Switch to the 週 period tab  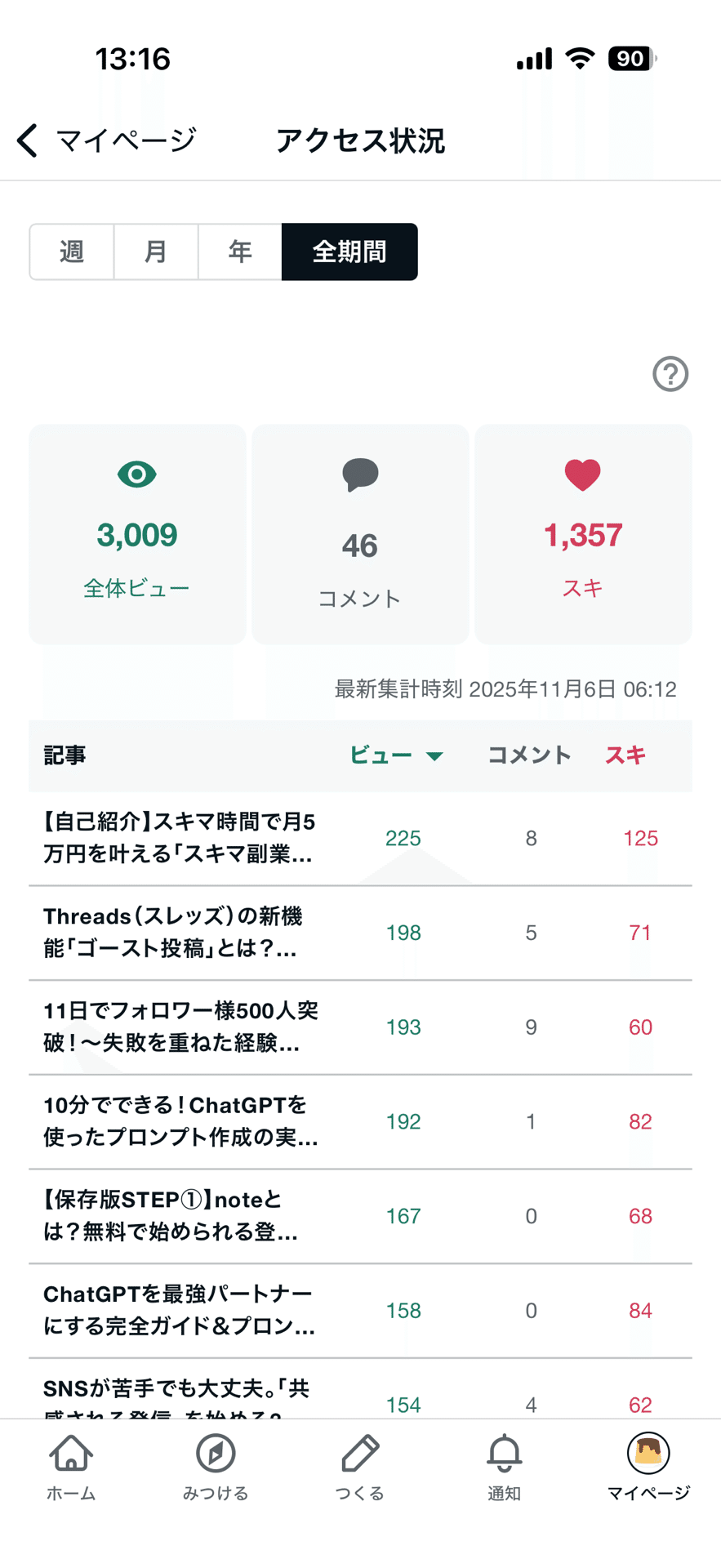tap(72, 252)
